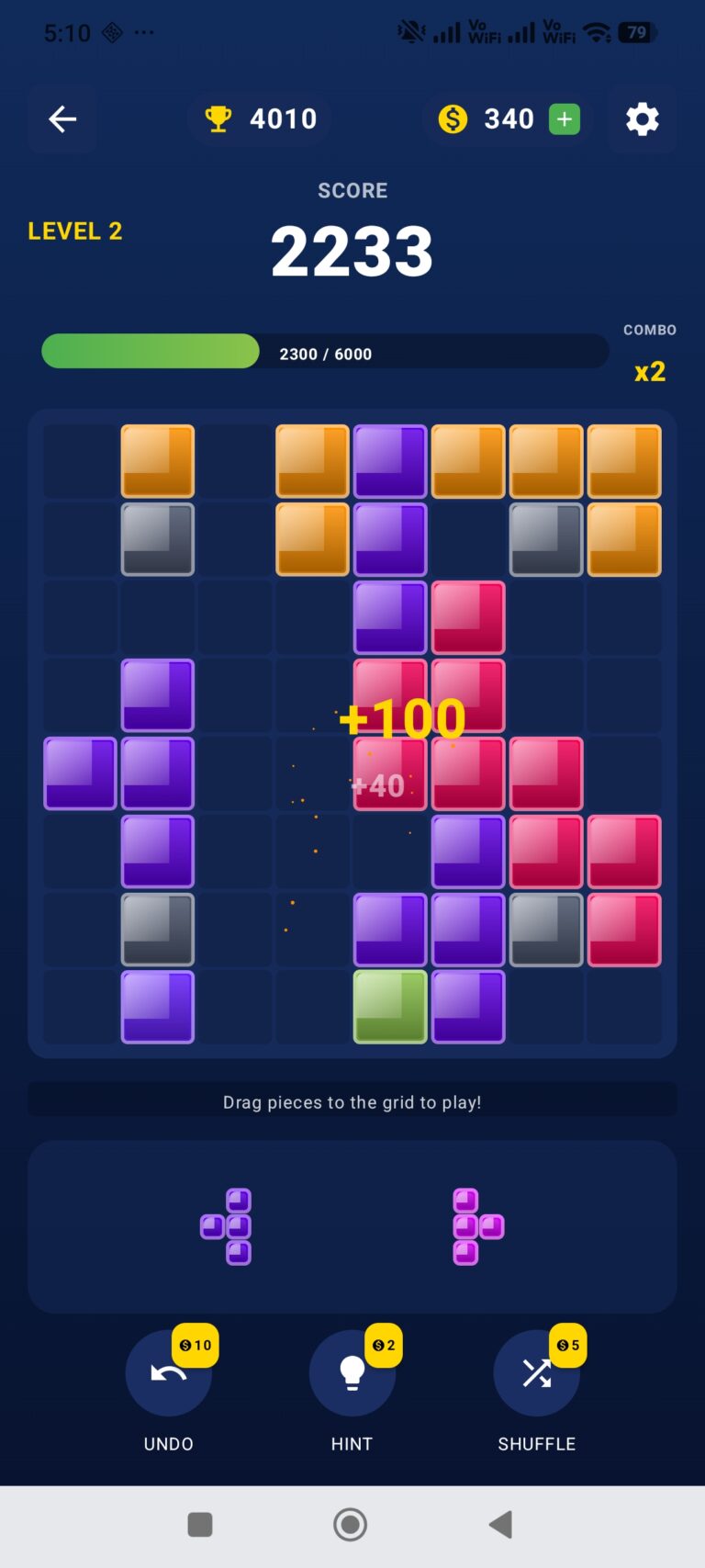This screenshot has height=1568, width=705.
Task: Open recent apps from the navigation bar
Action: point(200,1525)
